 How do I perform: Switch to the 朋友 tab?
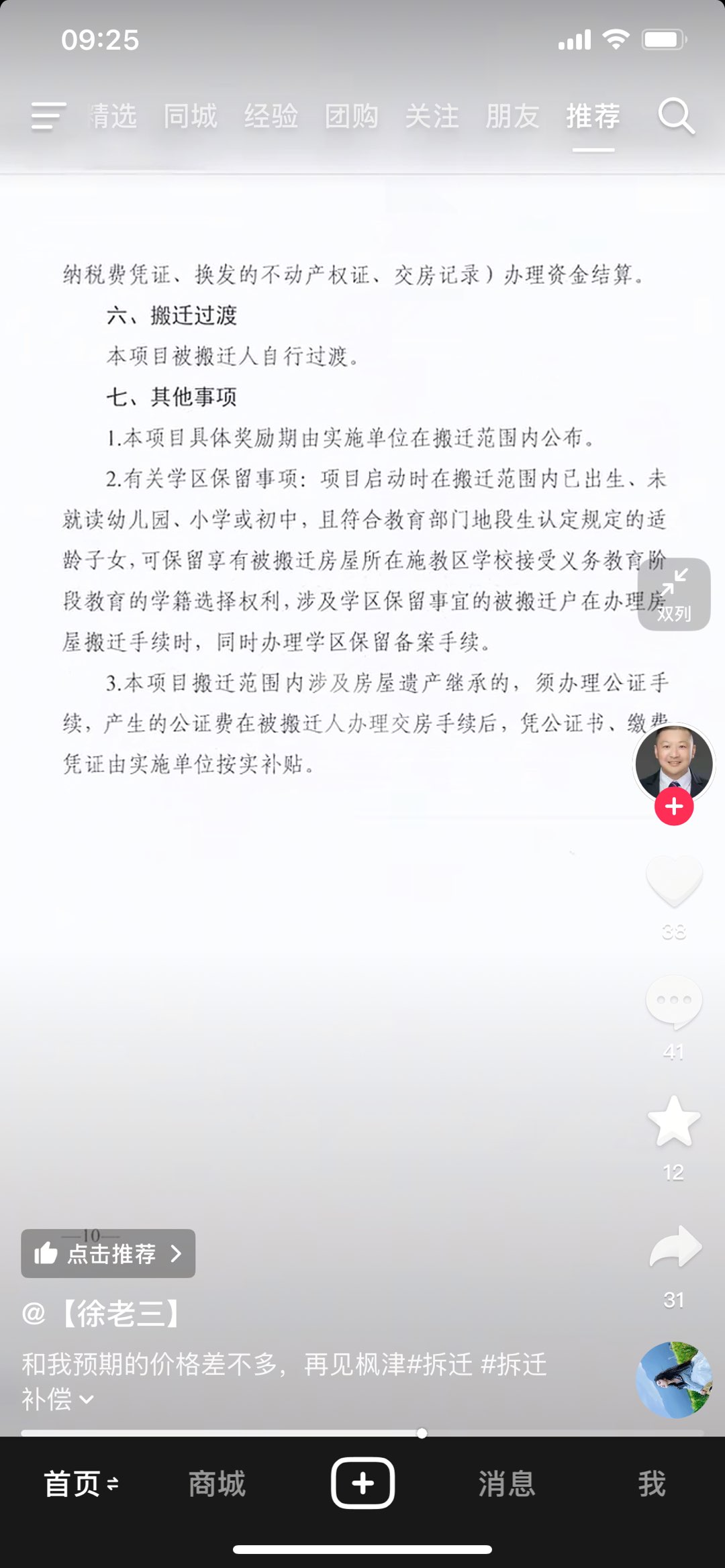[x=513, y=116]
